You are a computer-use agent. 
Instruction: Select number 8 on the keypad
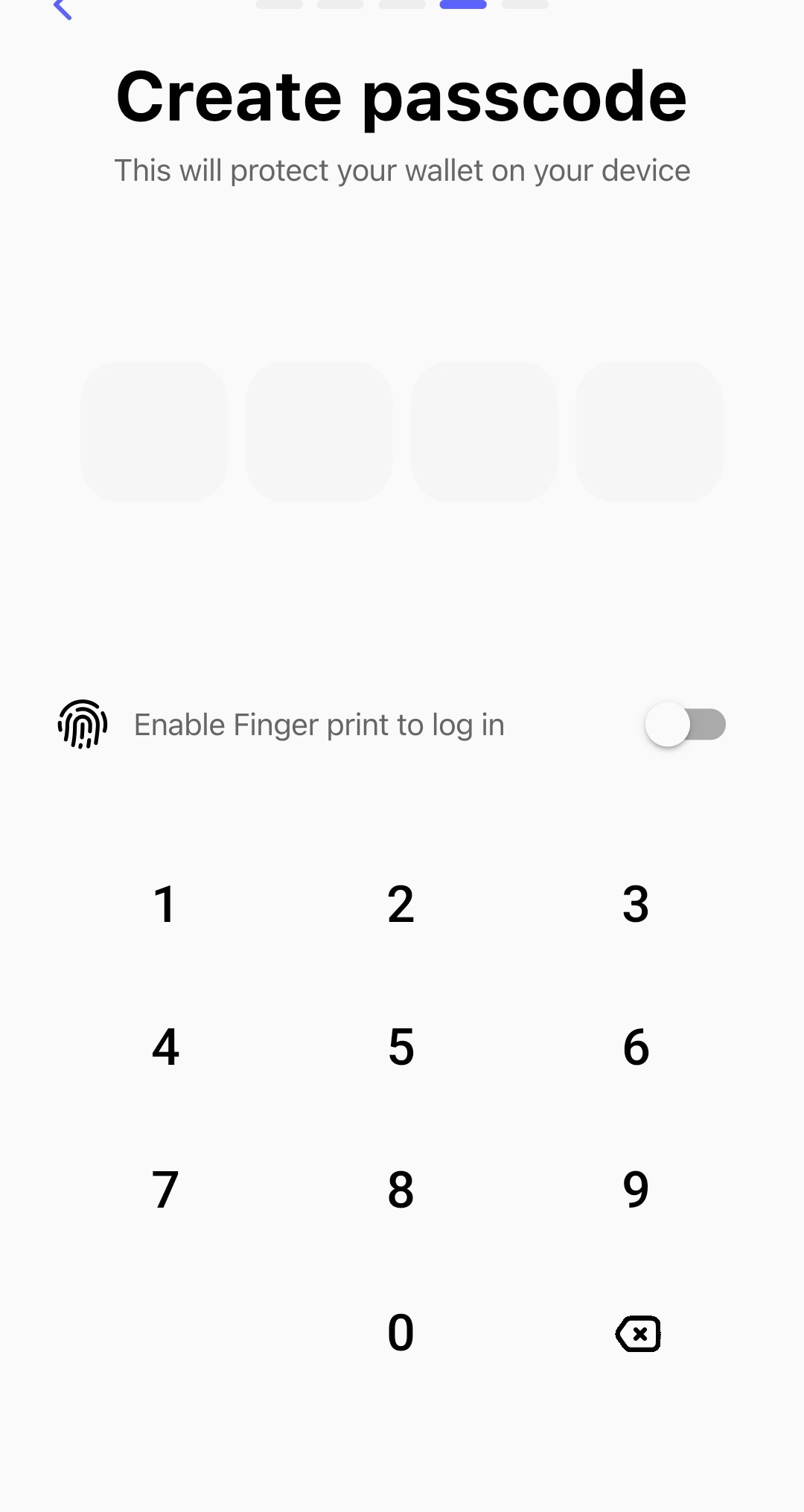coord(401,1190)
